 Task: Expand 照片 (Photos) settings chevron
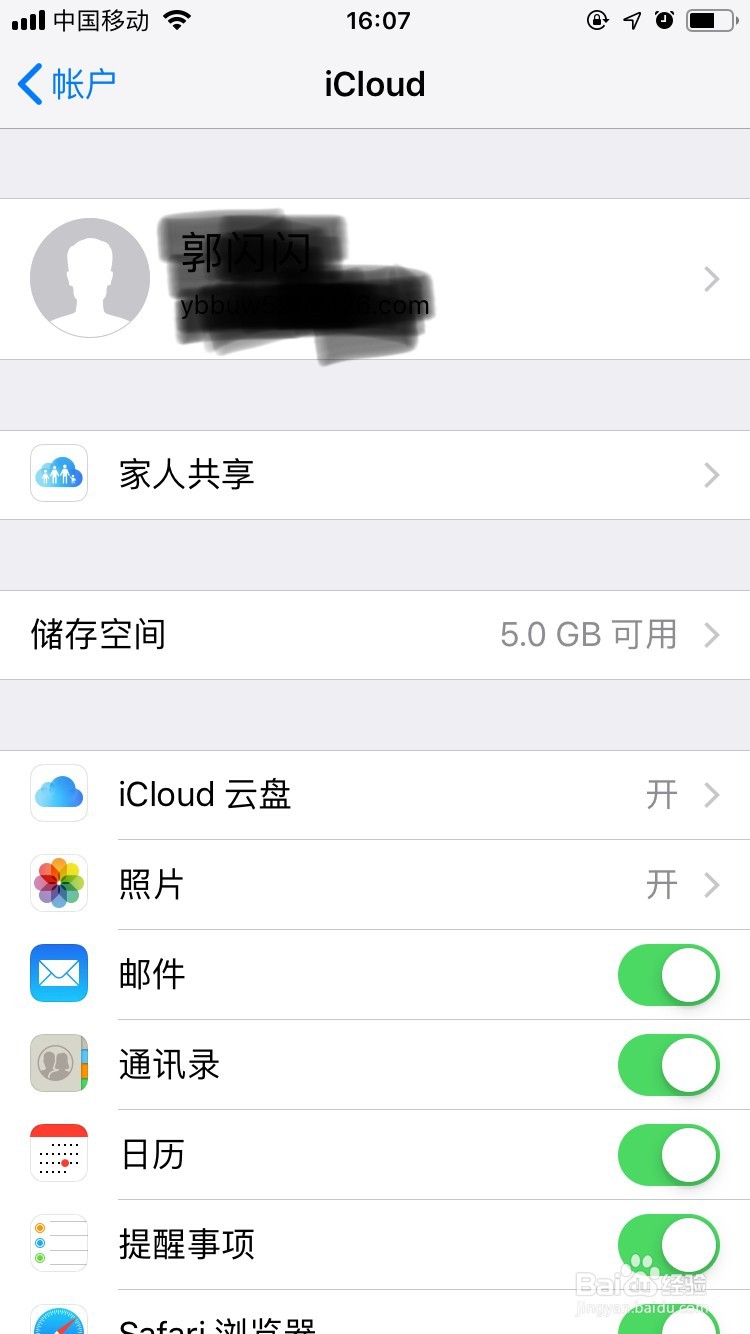[711, 884]
